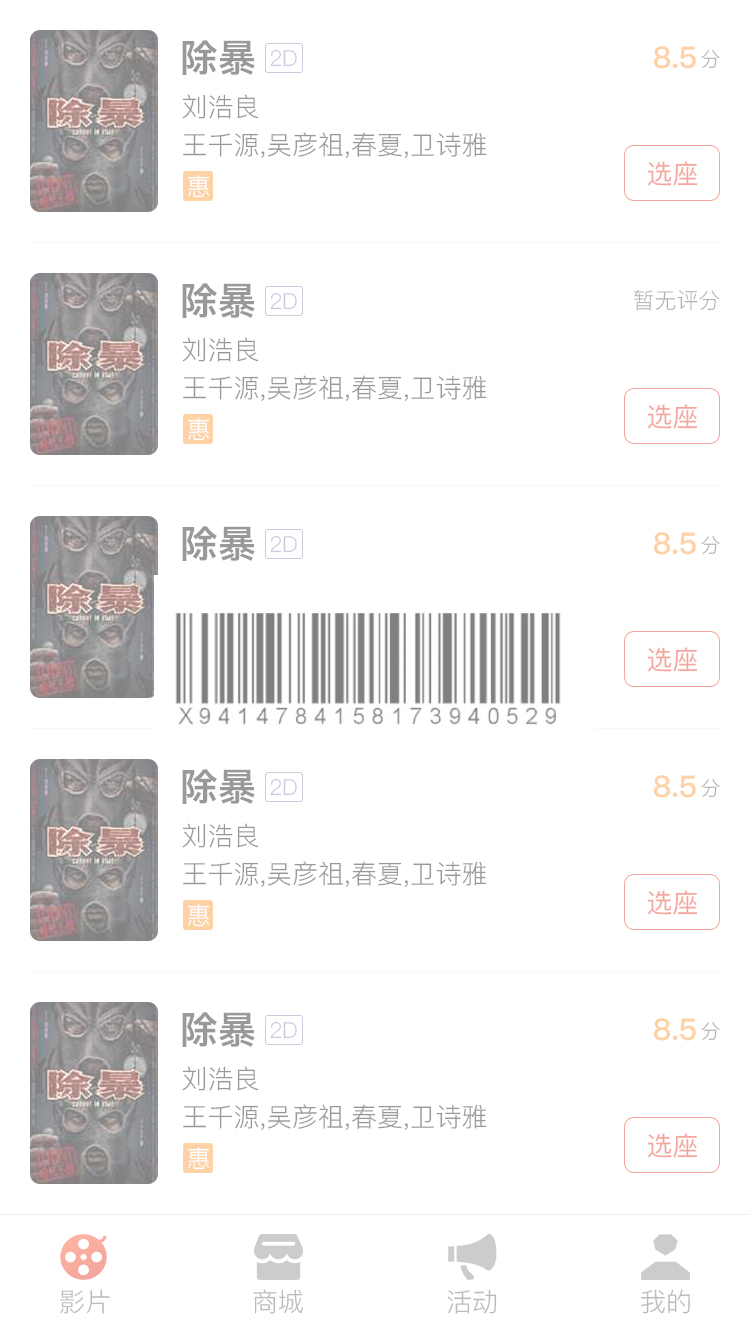This screenshot has width=750, height=1334.
Task: Tap 选座 beside the barcode row
Action: click(x=671, y=659)
